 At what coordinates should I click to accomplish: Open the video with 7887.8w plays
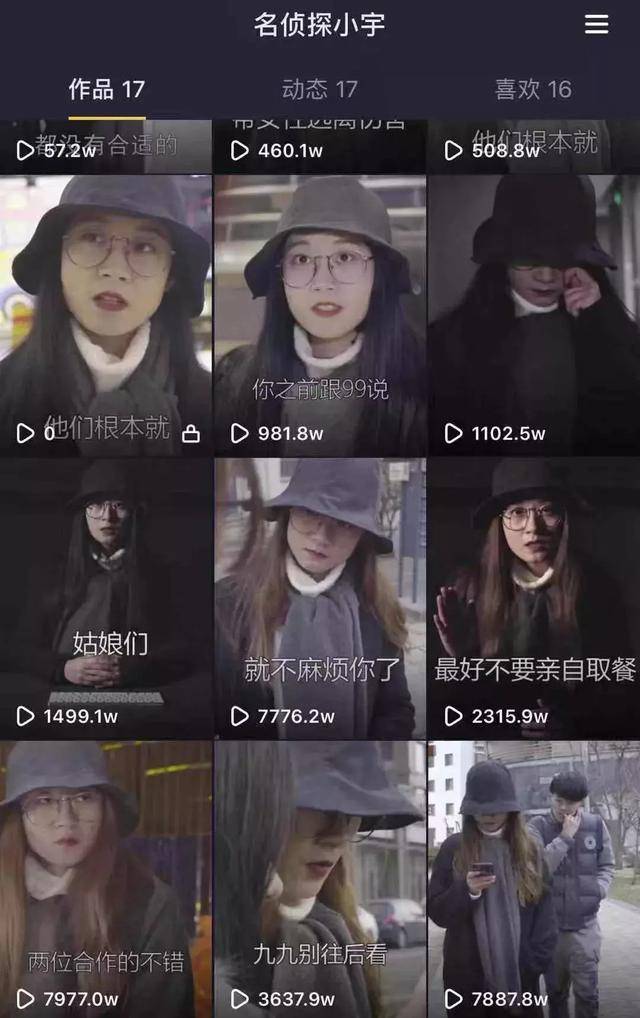coord(534,880)
